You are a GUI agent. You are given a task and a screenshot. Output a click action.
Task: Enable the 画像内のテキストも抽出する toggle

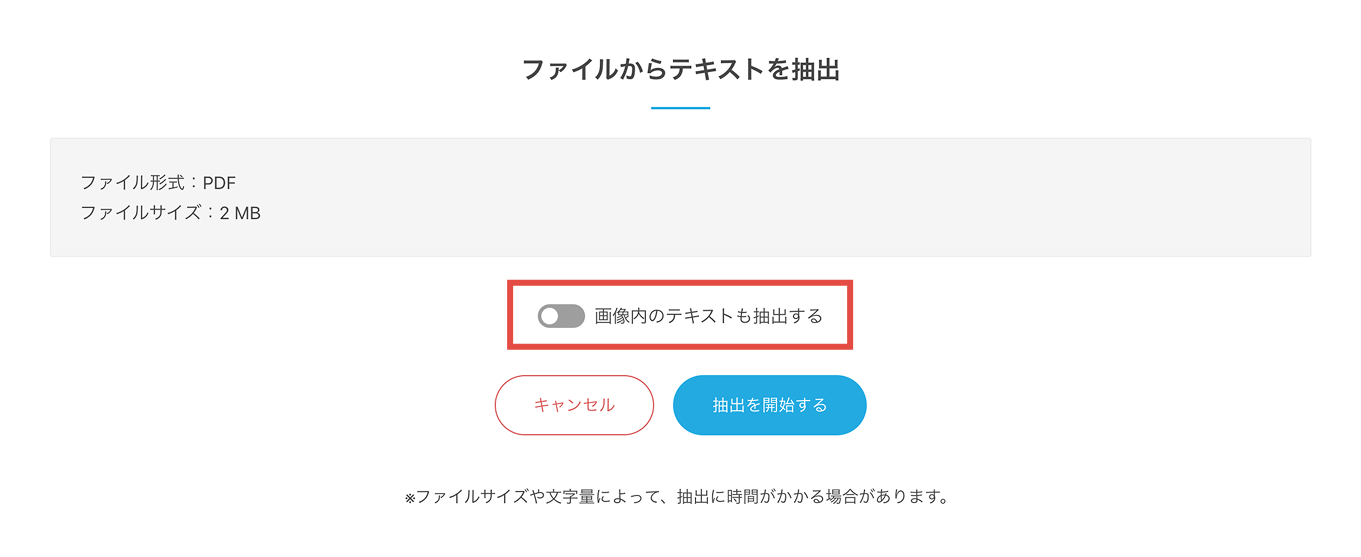point(561,316)
